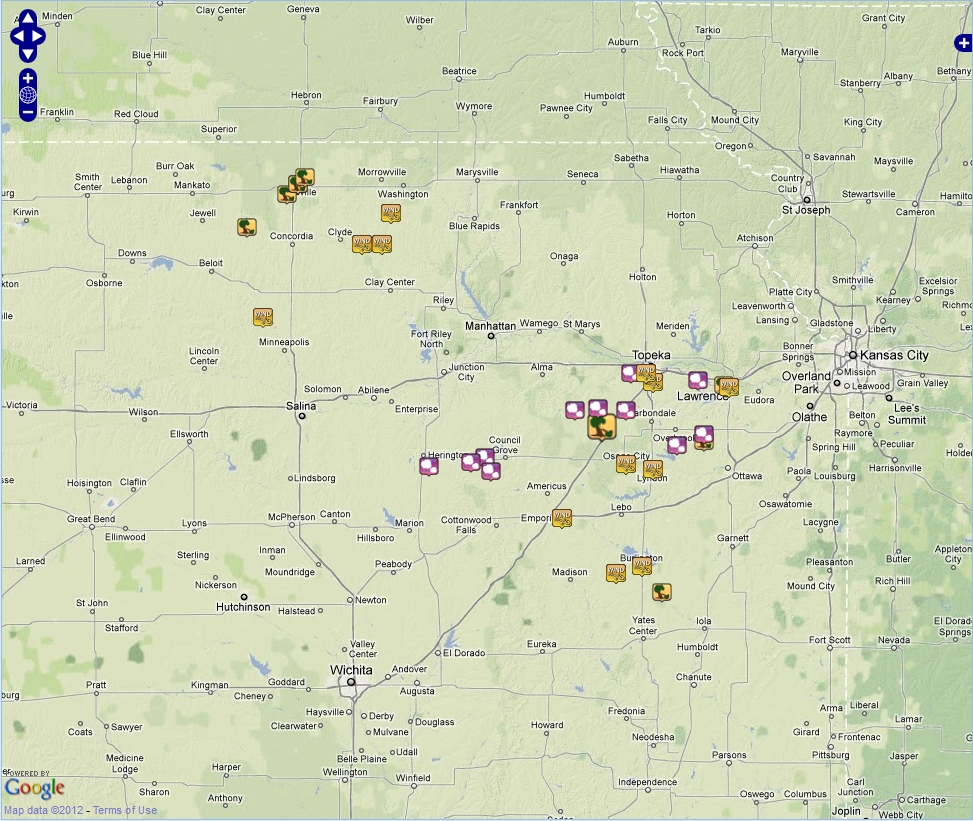Pan the map north with up arrow

(x=28, y=20)
